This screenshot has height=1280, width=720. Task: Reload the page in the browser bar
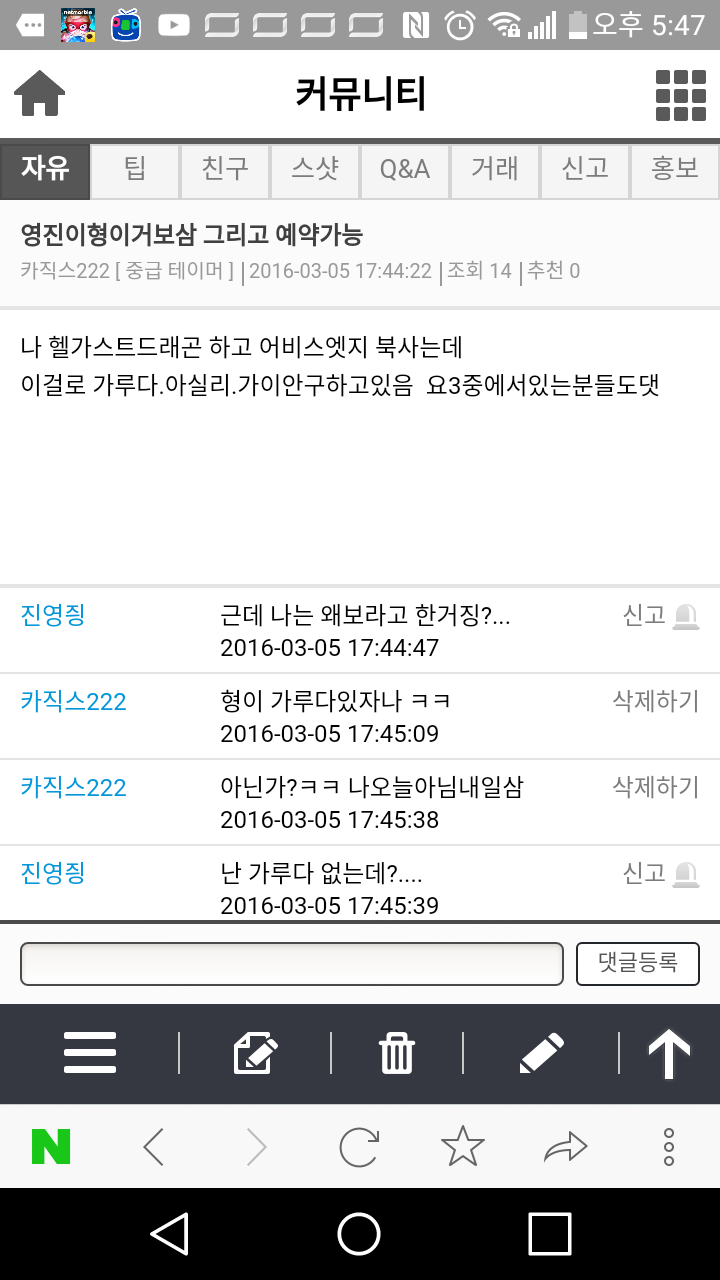[359, 1147]
